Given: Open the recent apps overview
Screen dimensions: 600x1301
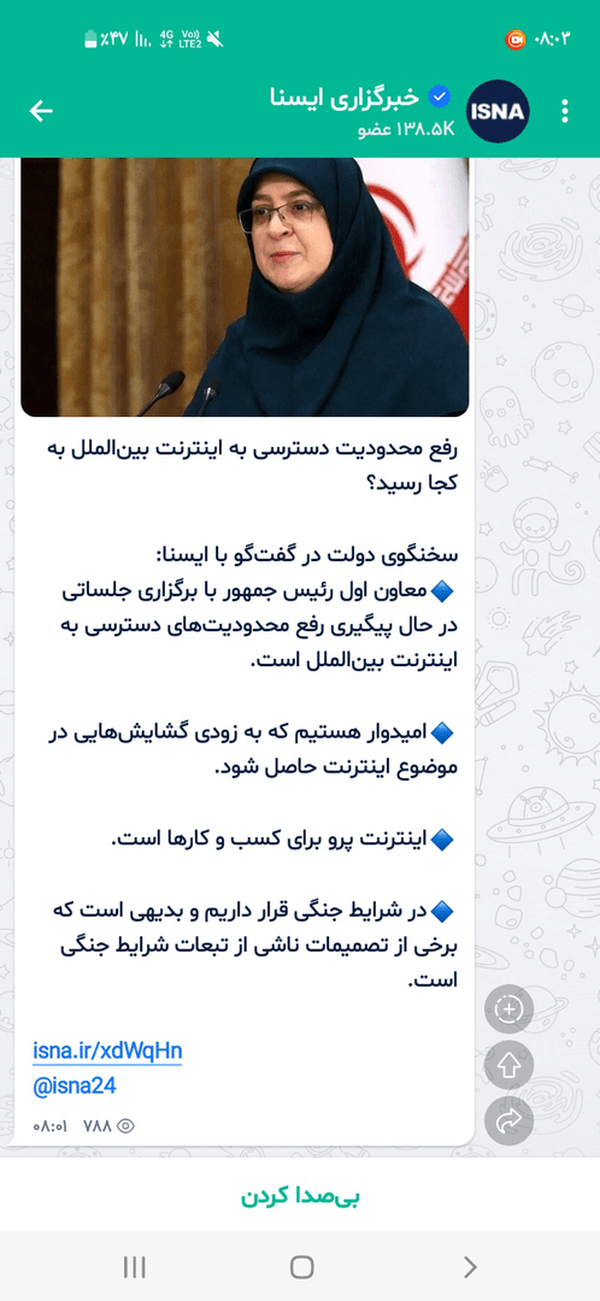Looking at the screenshot, I should pyautogui.click(x=135, y=1268).
